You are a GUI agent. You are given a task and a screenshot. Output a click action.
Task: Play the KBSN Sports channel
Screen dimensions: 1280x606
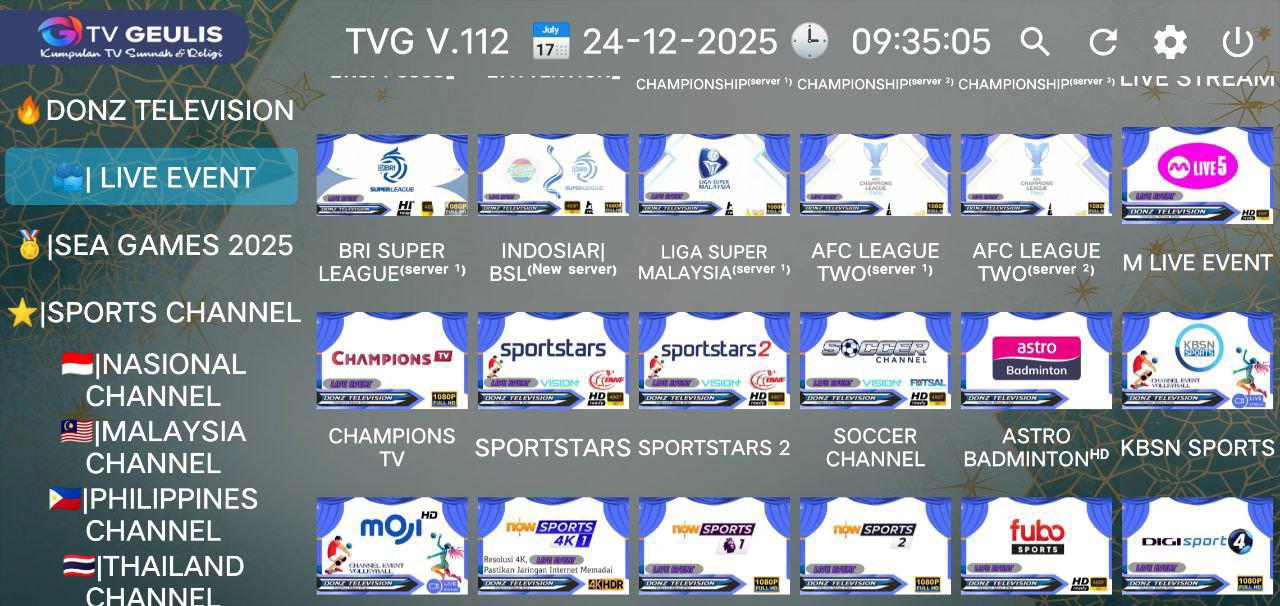click(x=1197, y=360)
